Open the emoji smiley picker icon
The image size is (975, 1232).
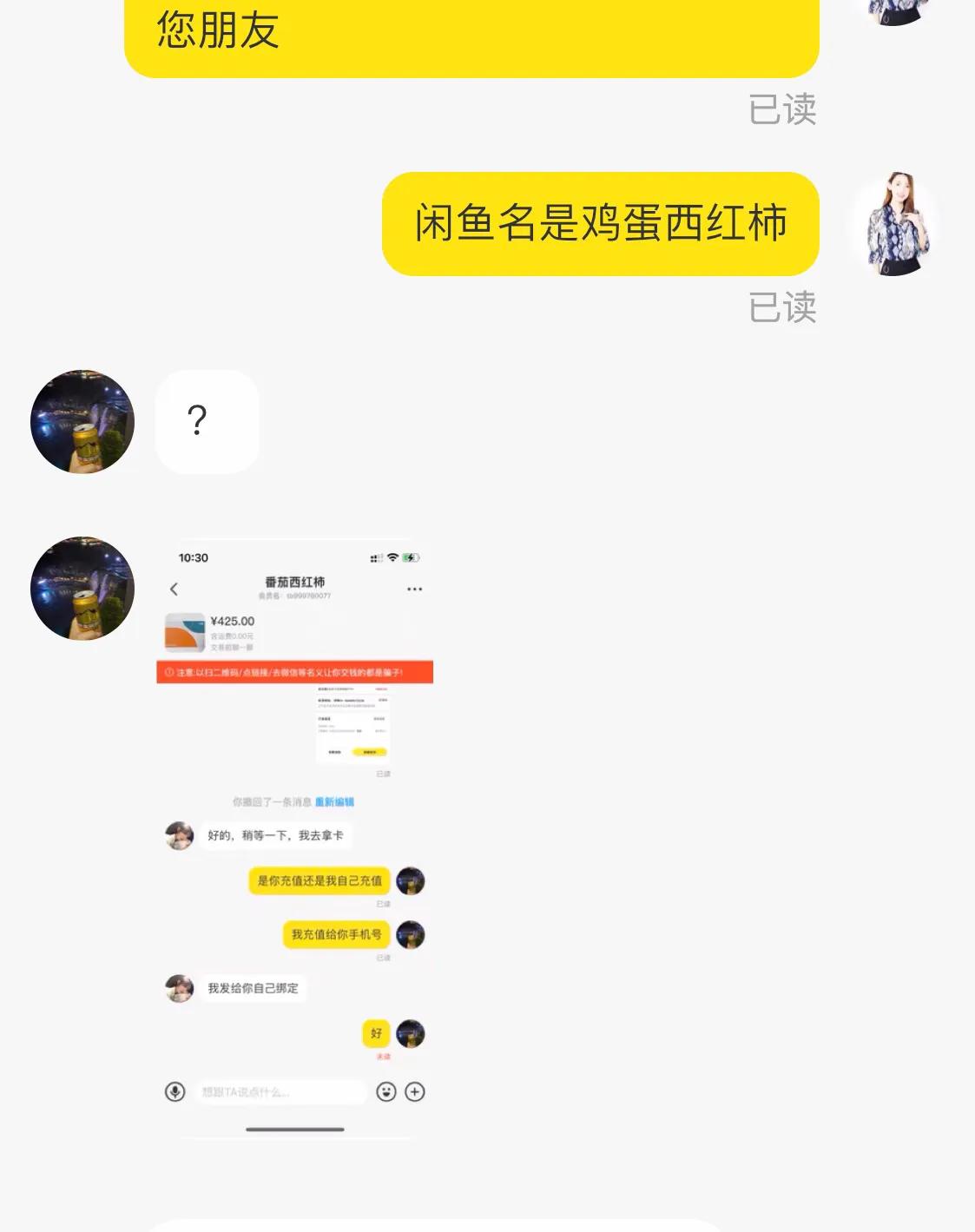[x=386, y=1091]
